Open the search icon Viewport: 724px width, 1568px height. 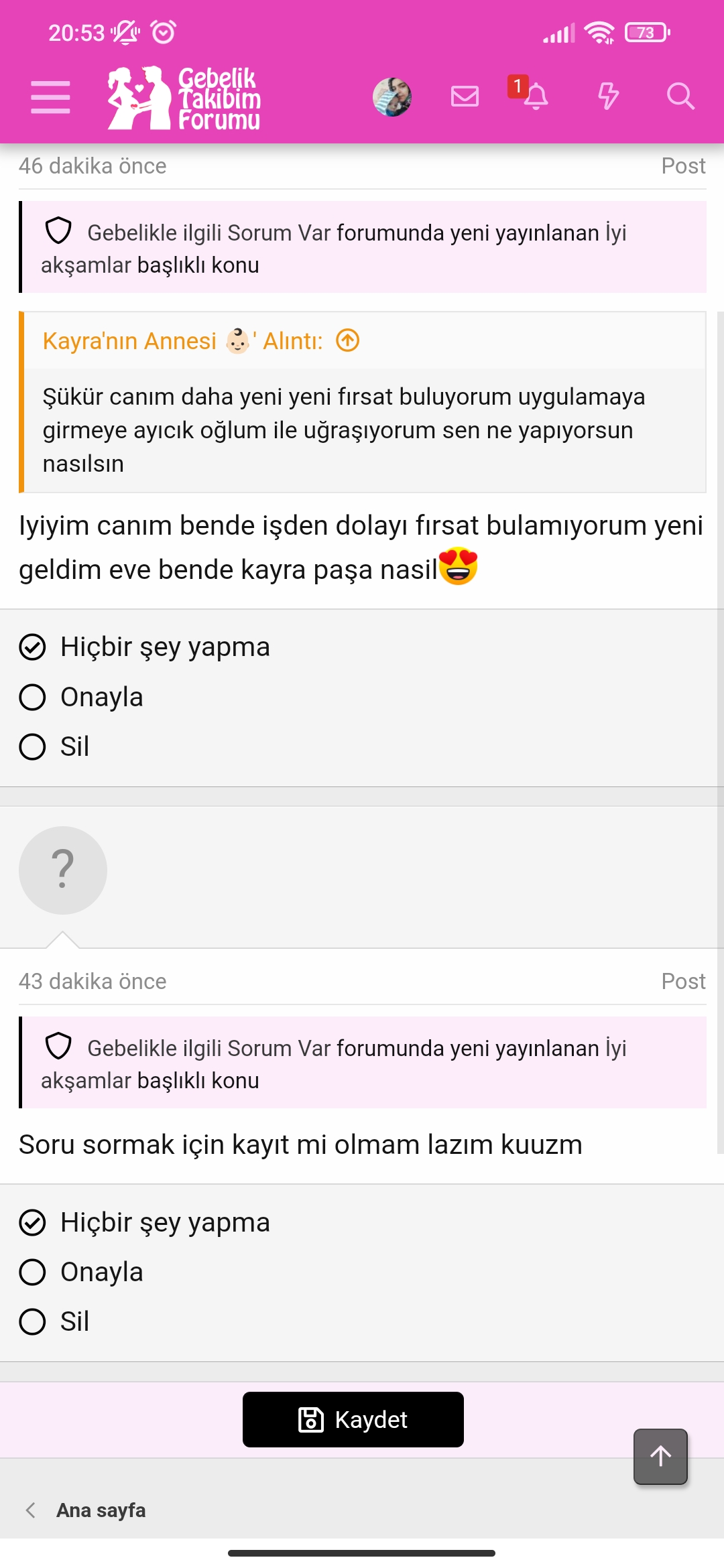click(680, 98)
